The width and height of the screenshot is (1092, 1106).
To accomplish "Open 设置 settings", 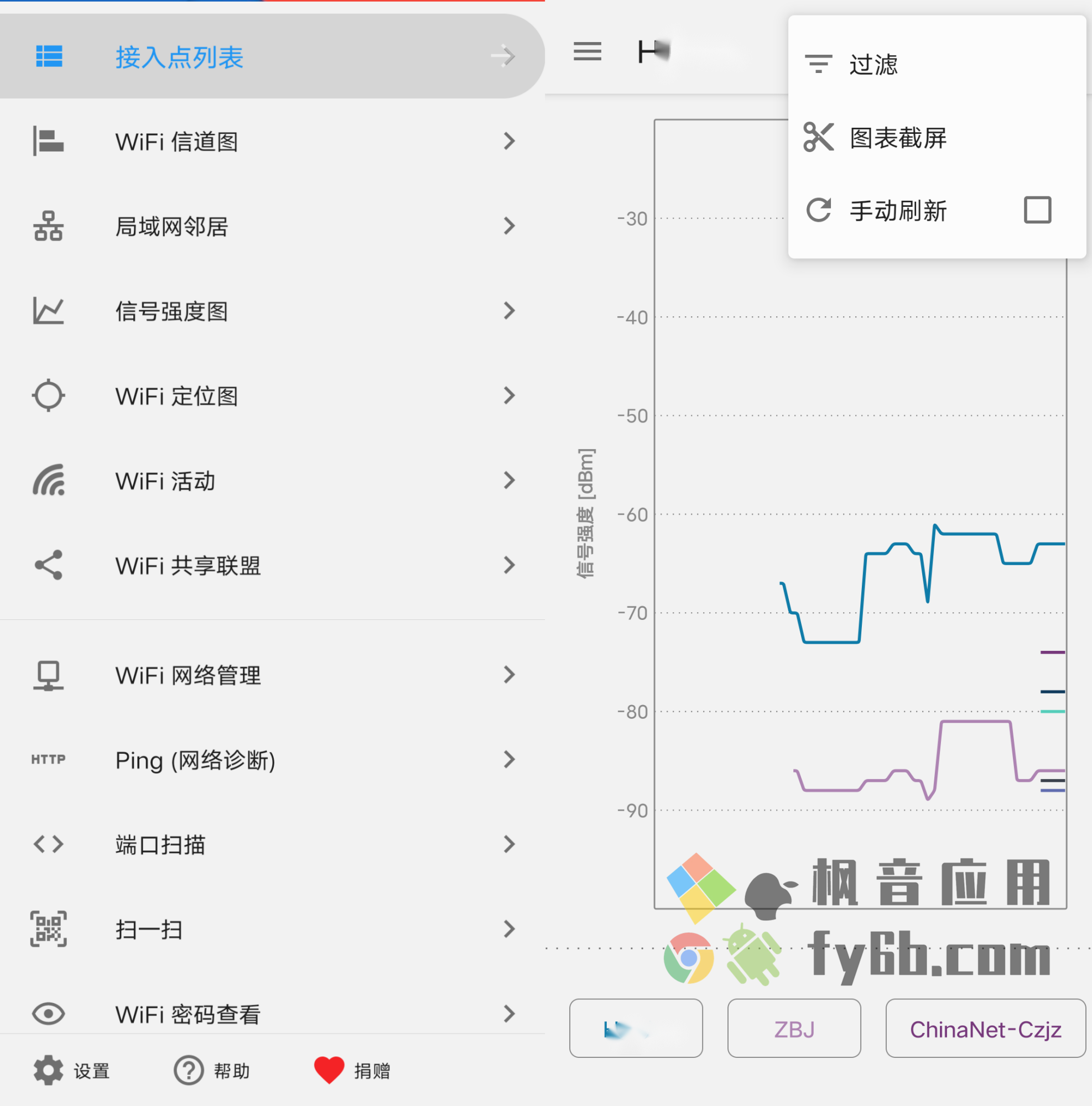I will (x=71, y=1070).
